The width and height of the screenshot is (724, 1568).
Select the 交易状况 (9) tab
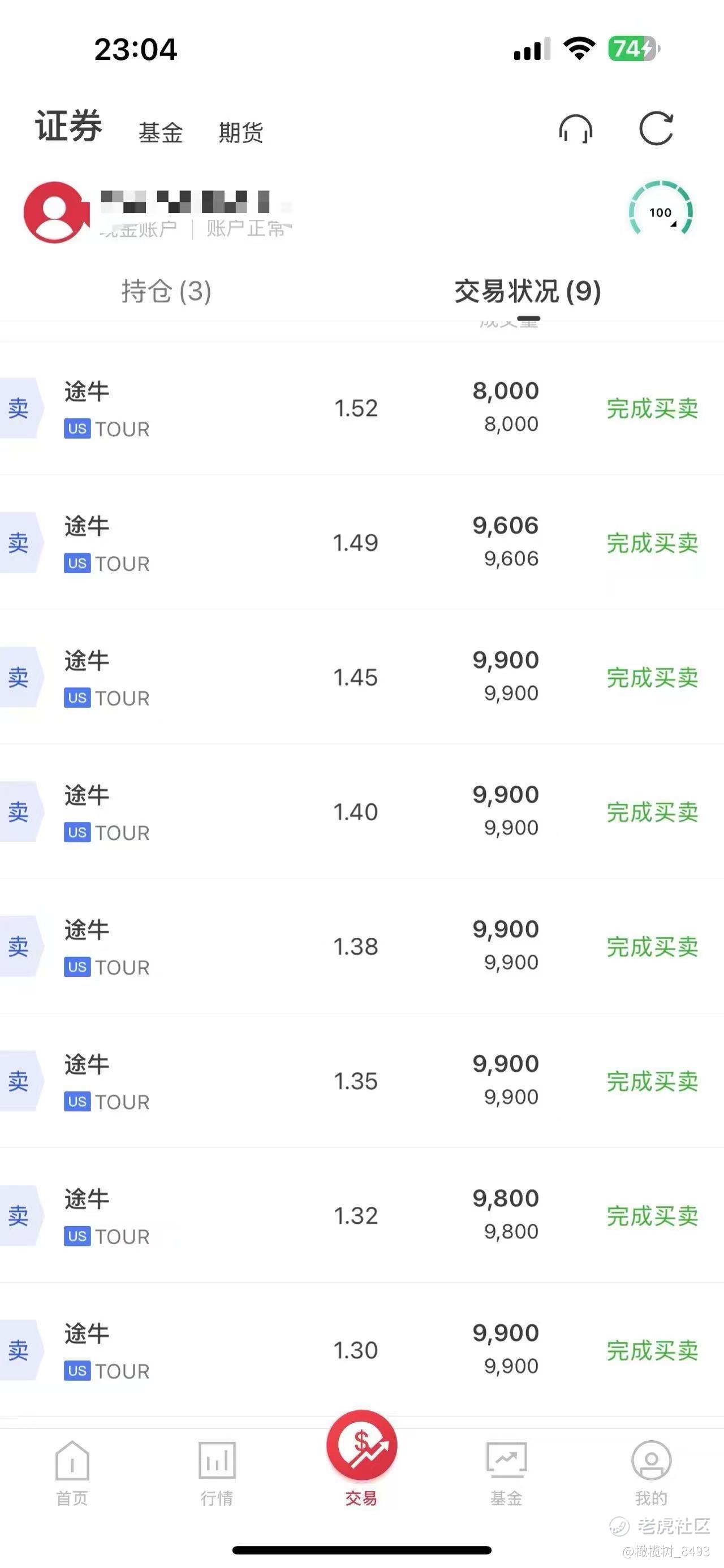pyautogui.click(x=528, y=291)
